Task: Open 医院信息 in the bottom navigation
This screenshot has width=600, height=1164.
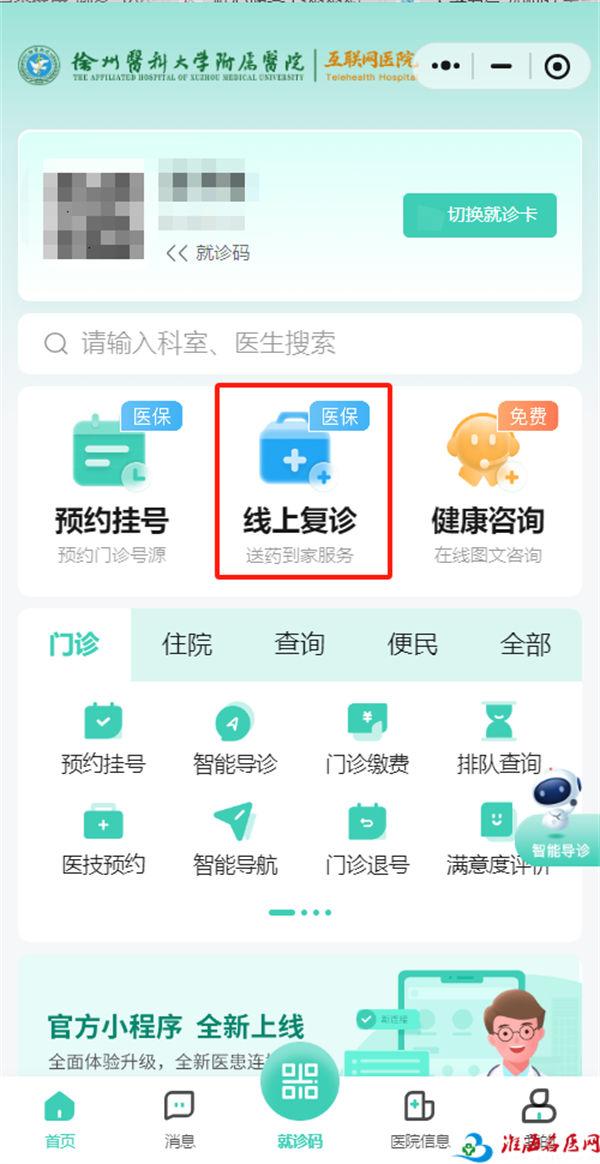Action: coord(419,1118)
